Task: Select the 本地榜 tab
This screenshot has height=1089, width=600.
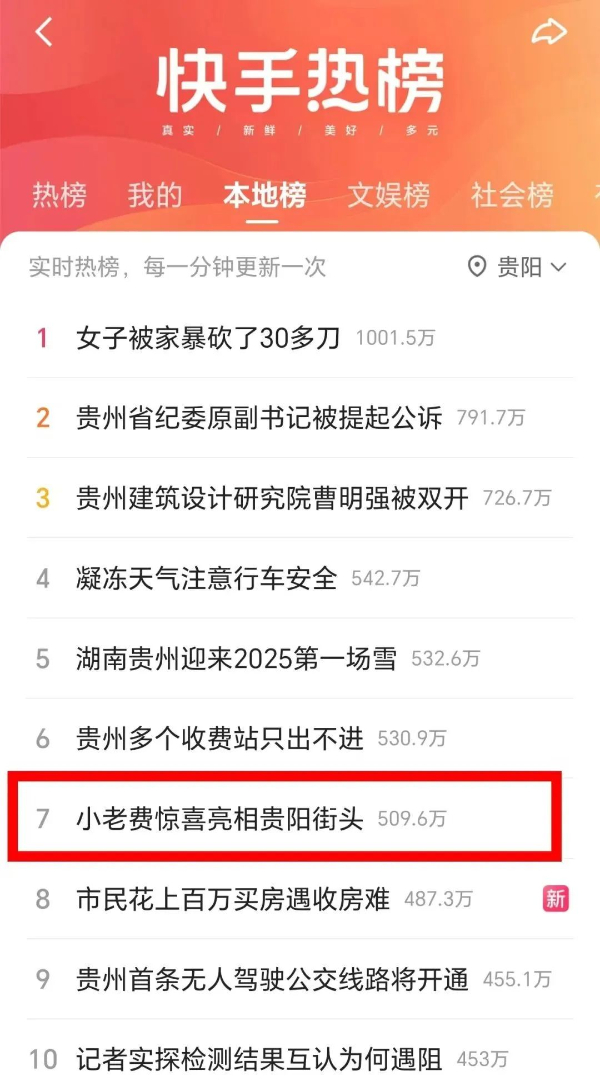Action: coord(264,195)
